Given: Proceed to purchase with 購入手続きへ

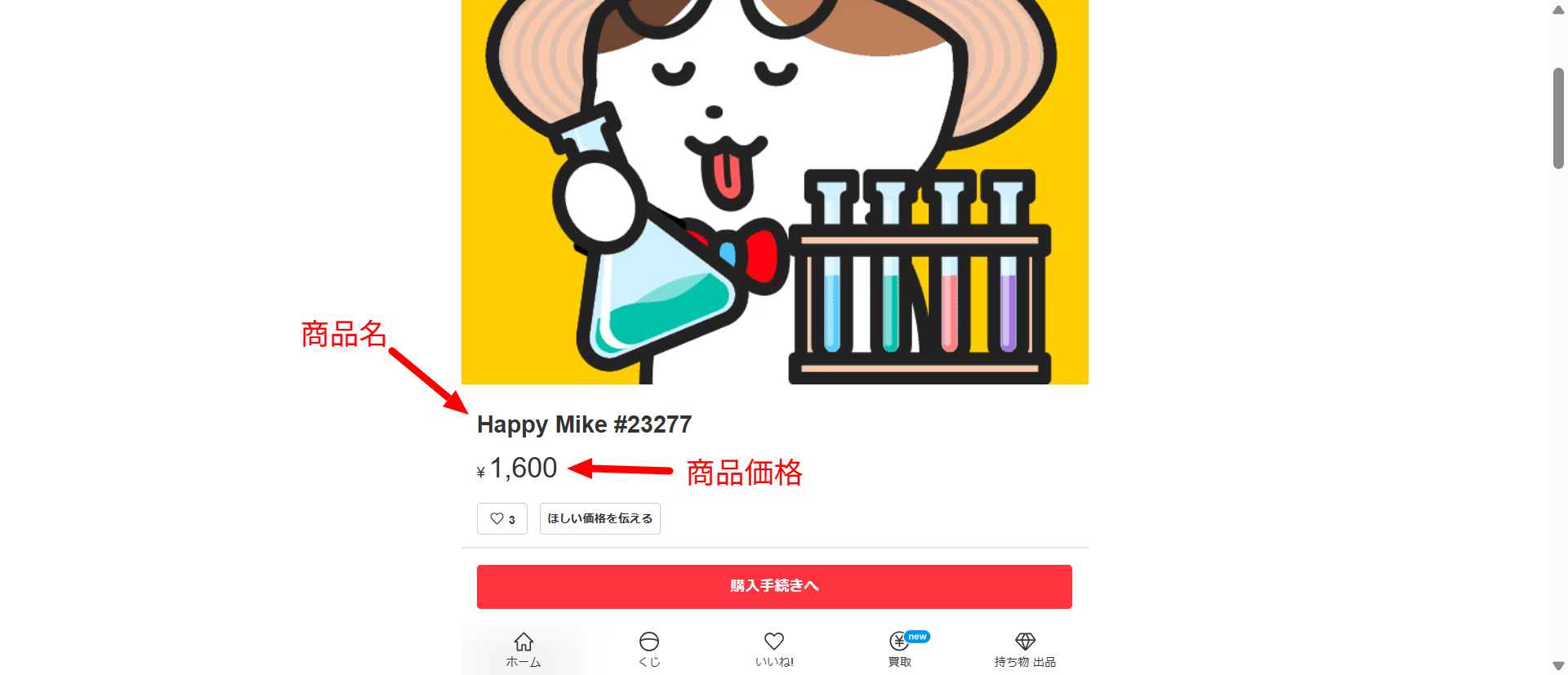Looking at the screenshot, I should click(774, 586).
